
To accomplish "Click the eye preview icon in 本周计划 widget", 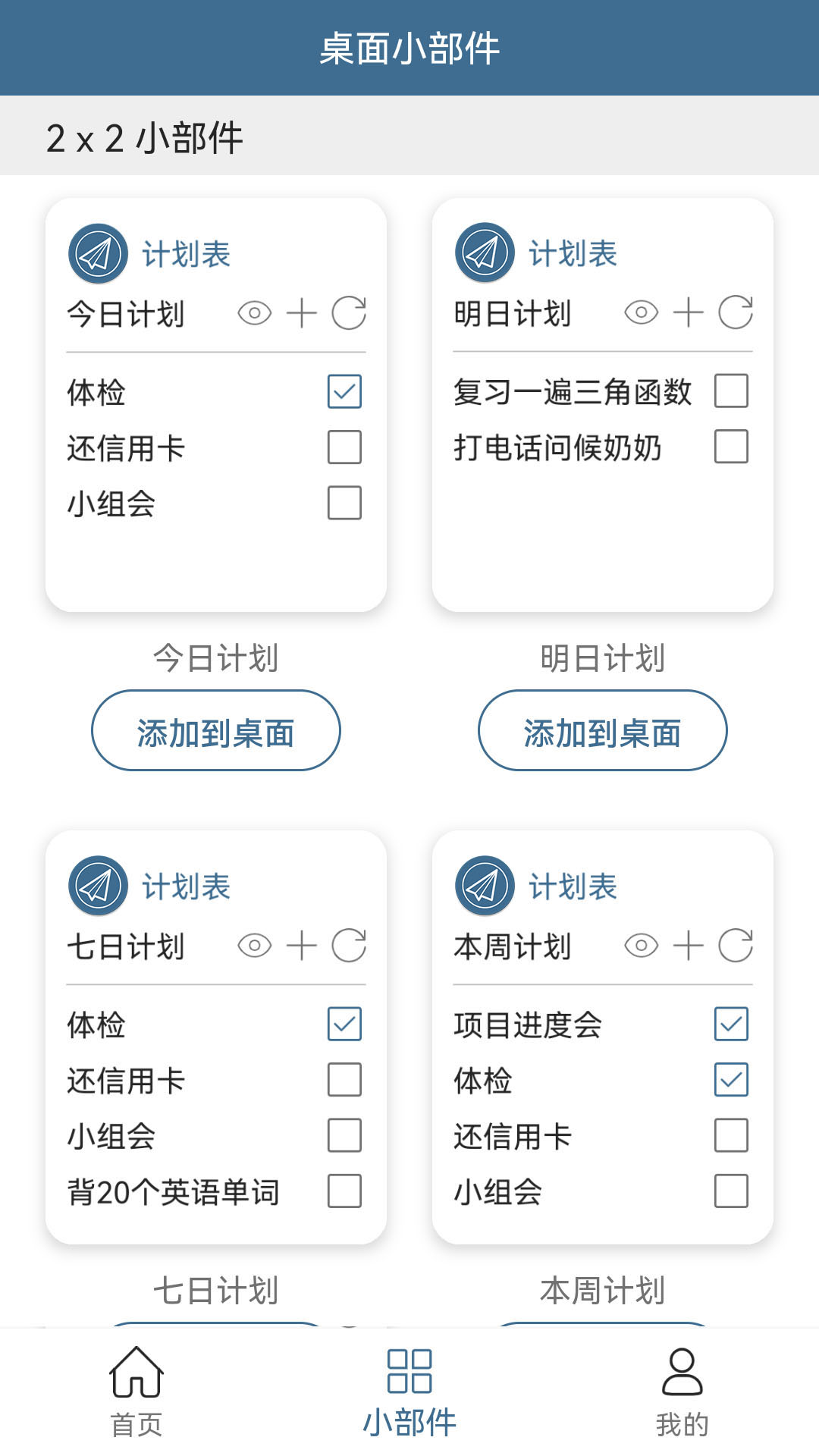I will (642, 946).
